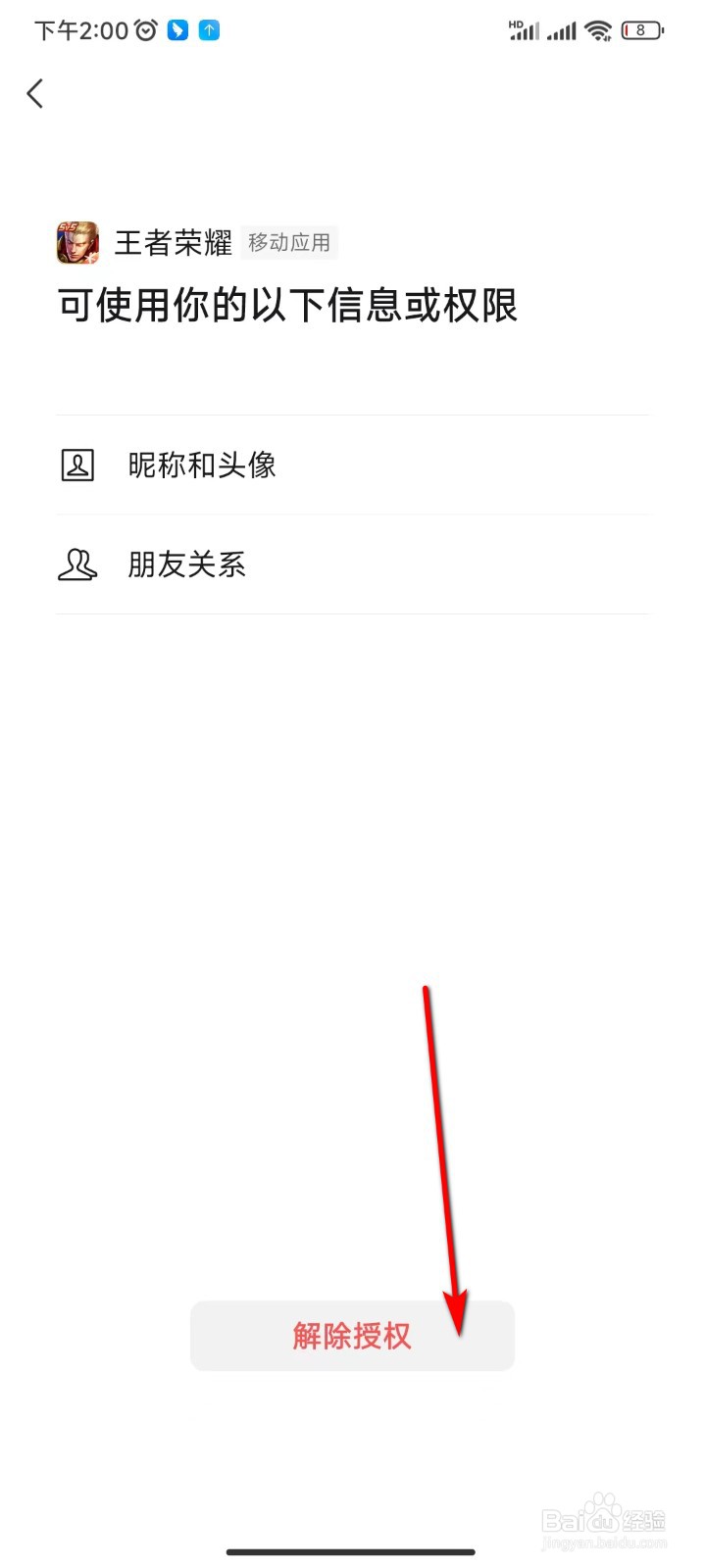Tap the 王者荣耀 app icon
Screen dimensions: 706x1568
click(x=79, y=243)
